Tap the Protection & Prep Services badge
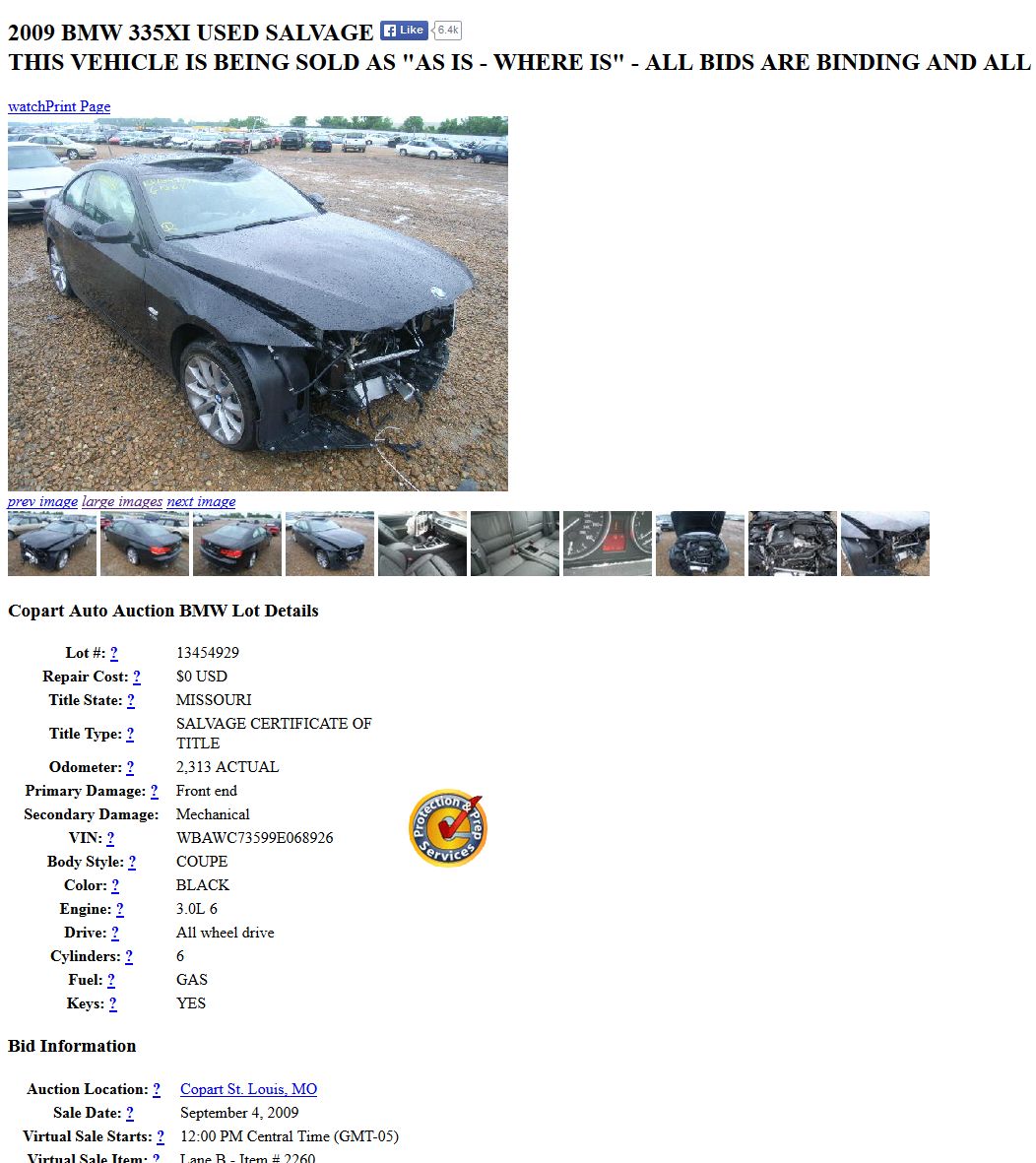Screen dimensions: 1036x1163 pyautogui.click(x=448, y=828)
